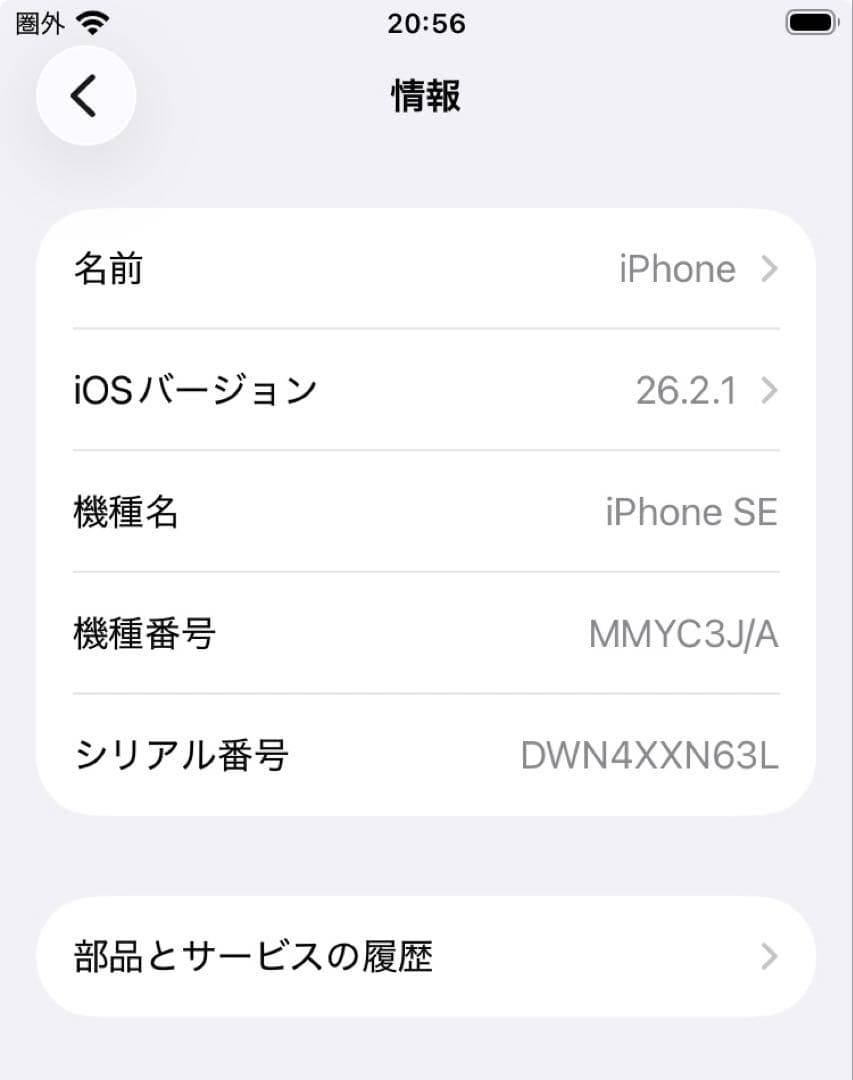Screen dimensions: 853x1080
Task: Tap the chevron next to iPhone name
Action: (768, 268)
